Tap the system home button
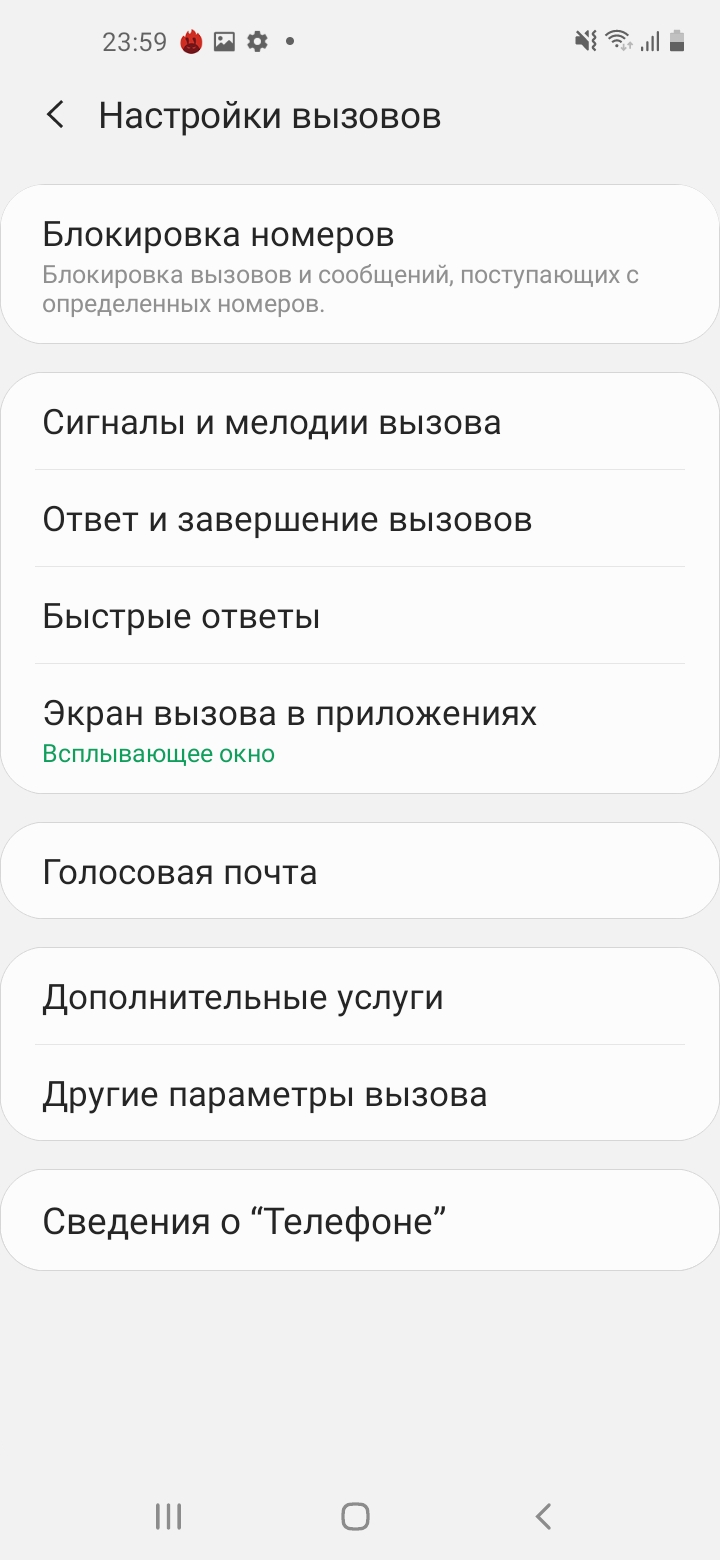720x1560 pixels. (355, 1516)
